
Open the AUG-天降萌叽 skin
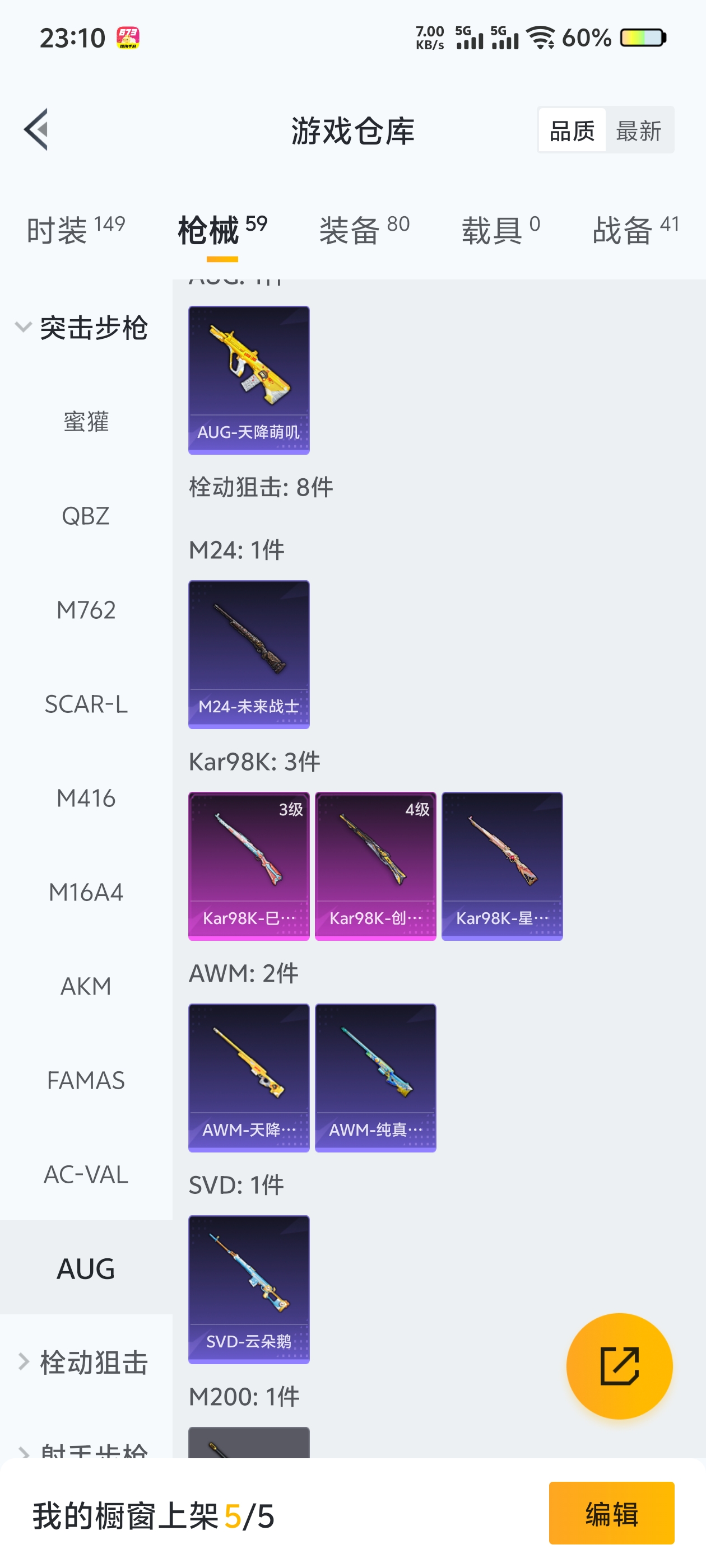[x=249, y=380]
